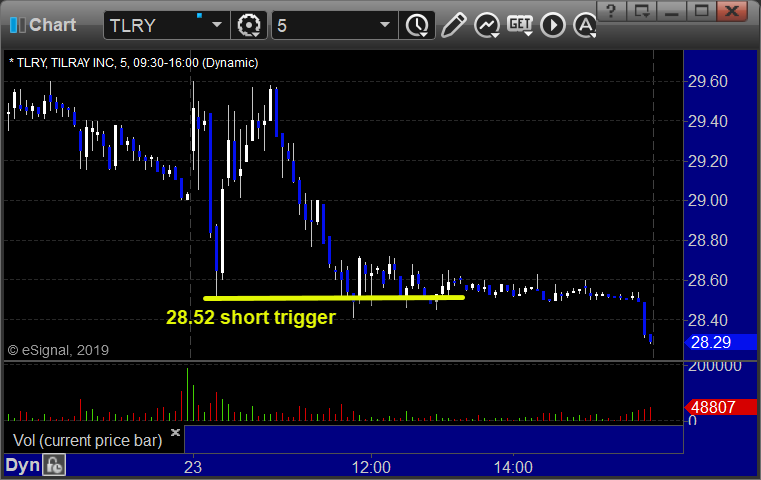Close the Vol study panel
Screen dimensions: 761x480
[175, 433]
